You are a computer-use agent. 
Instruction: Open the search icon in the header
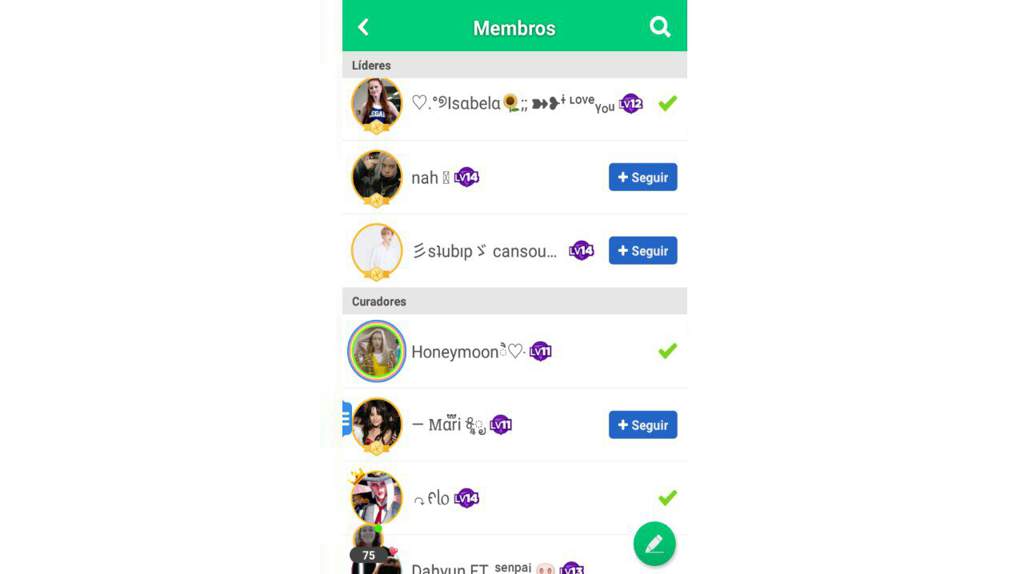click(x=660, y=27)
